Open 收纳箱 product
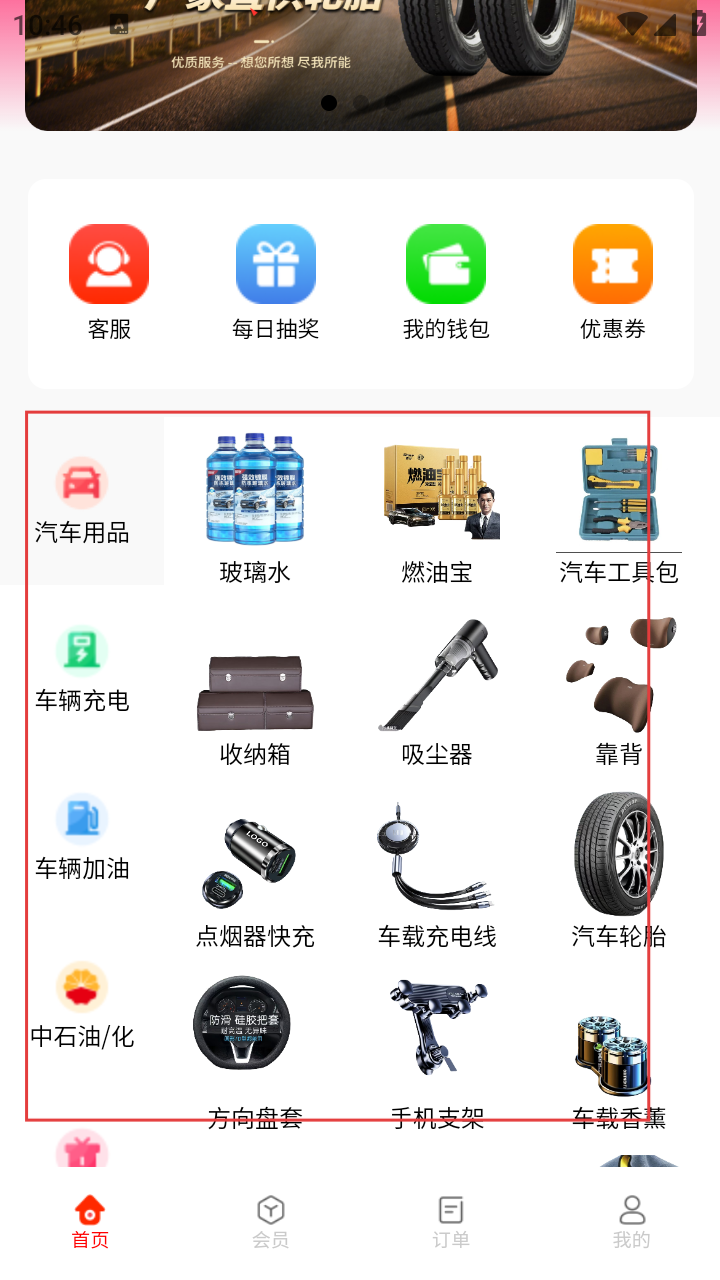Image resolution: width=720 pixels, height=1280 pixels. coord(255,707)
